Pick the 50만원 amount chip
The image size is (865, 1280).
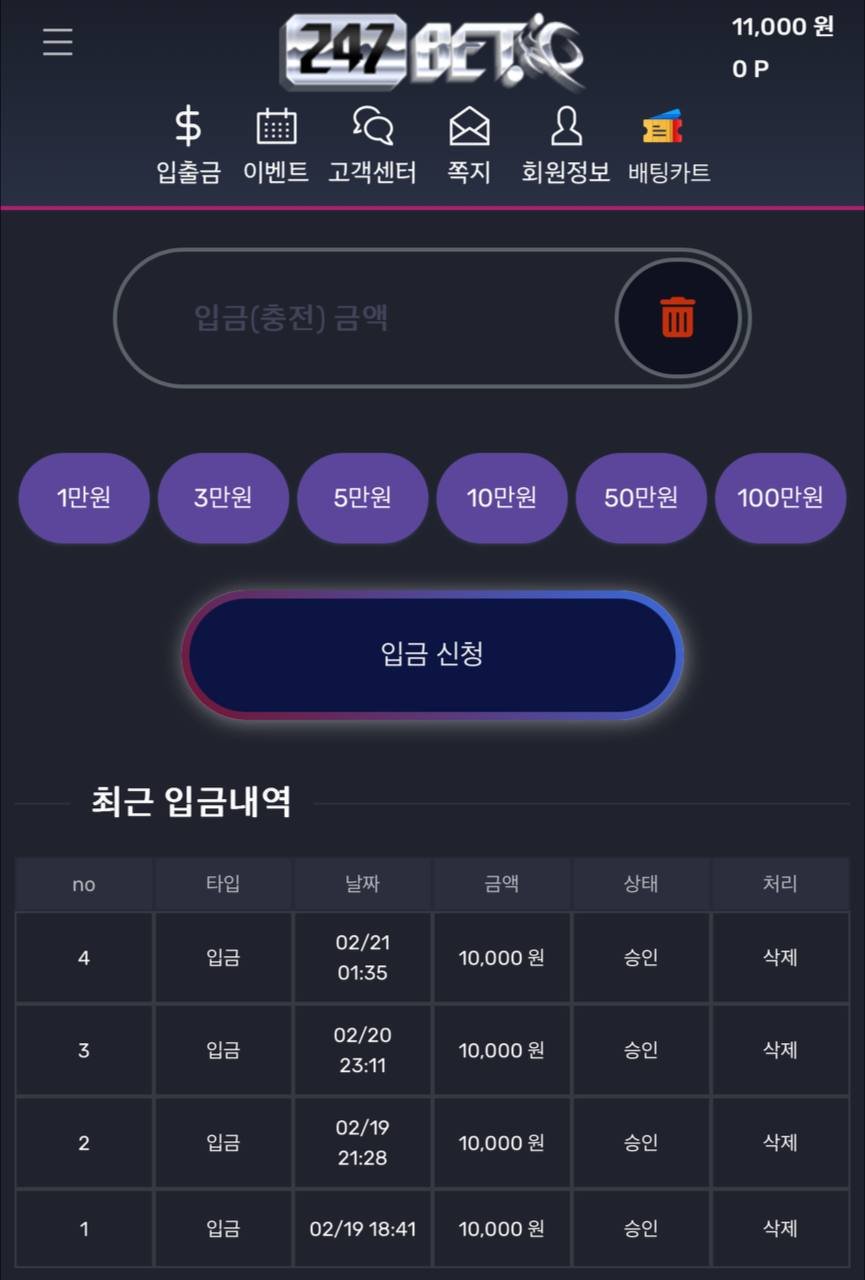point(641,497)
